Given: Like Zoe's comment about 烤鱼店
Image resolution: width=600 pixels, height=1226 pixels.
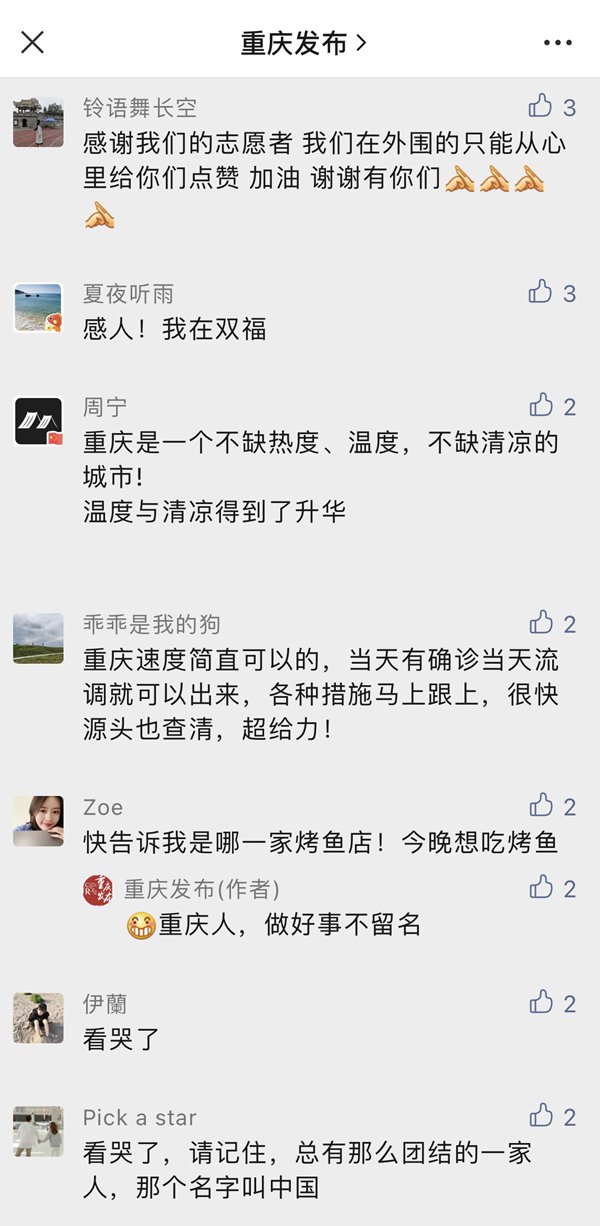Looking at the screenshot, I should pos(541,805).
